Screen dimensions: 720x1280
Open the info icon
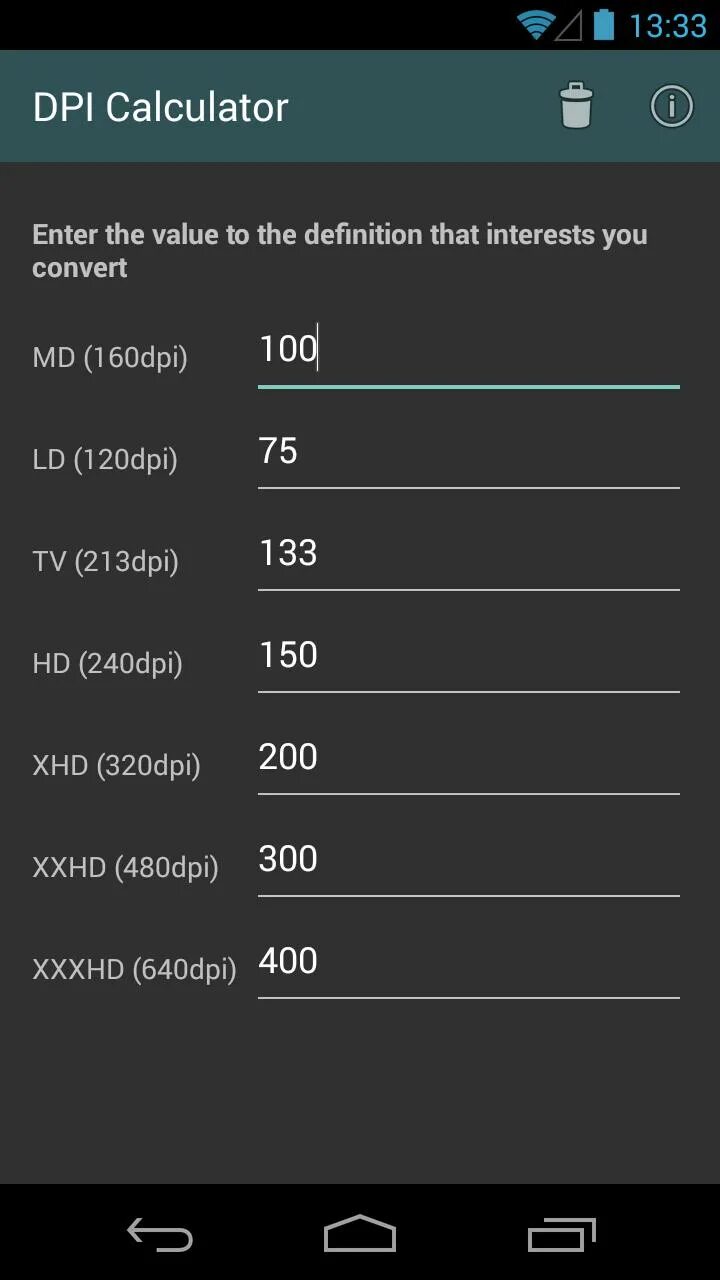click(671, 106)
